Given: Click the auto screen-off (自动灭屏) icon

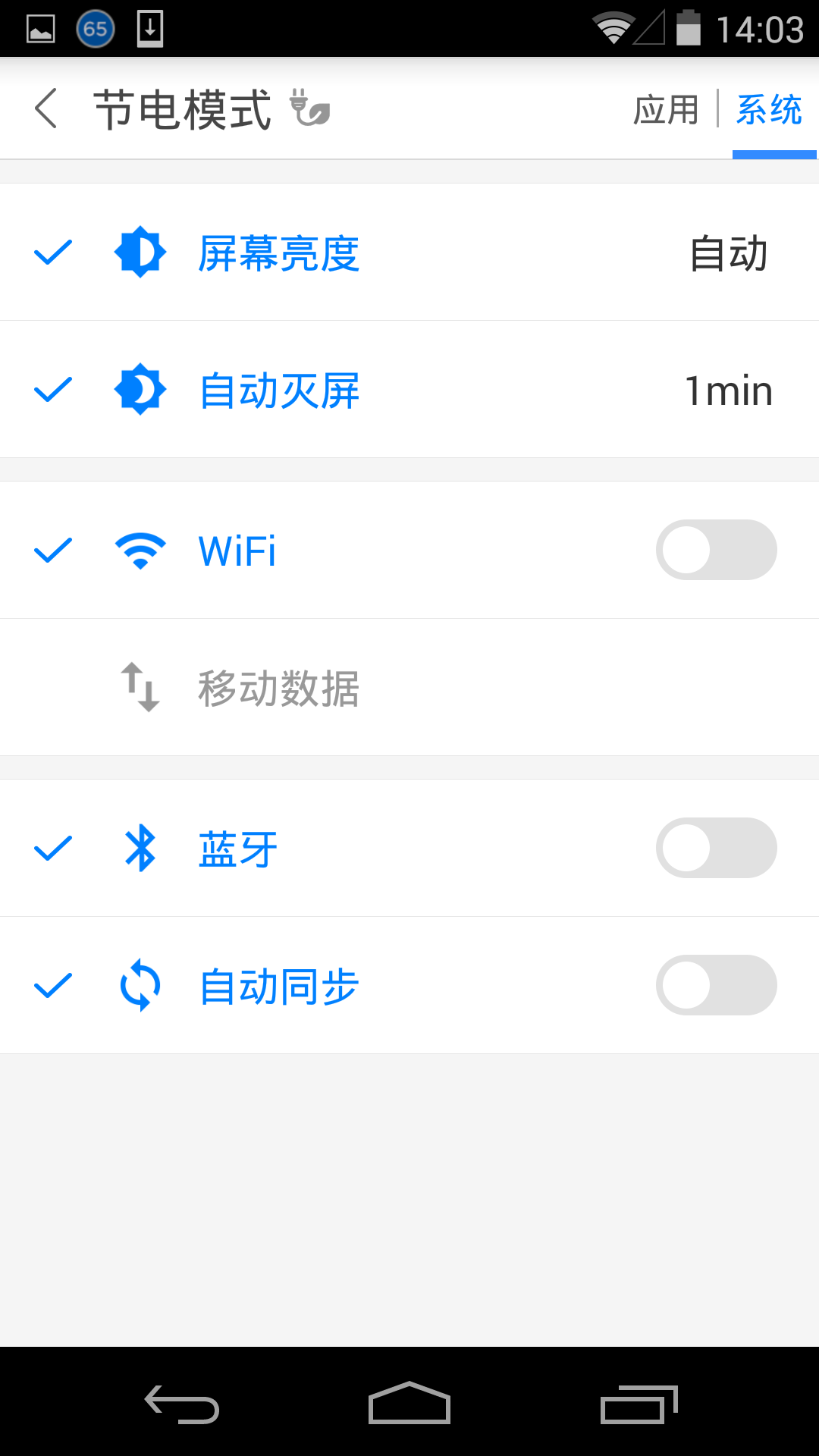Looking at the screenshot, I should tap(140, 389).
